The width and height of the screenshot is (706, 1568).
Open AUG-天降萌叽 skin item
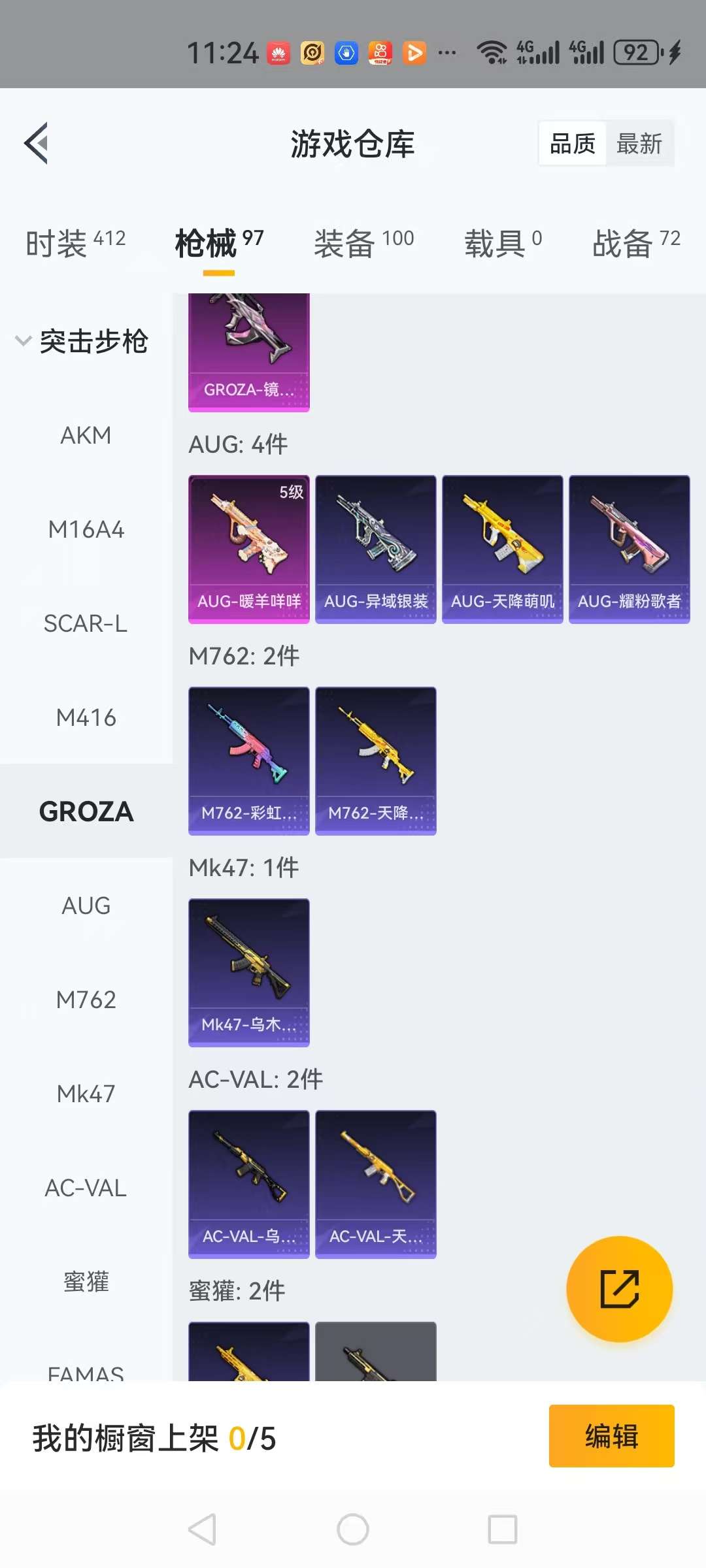(502, 549)
